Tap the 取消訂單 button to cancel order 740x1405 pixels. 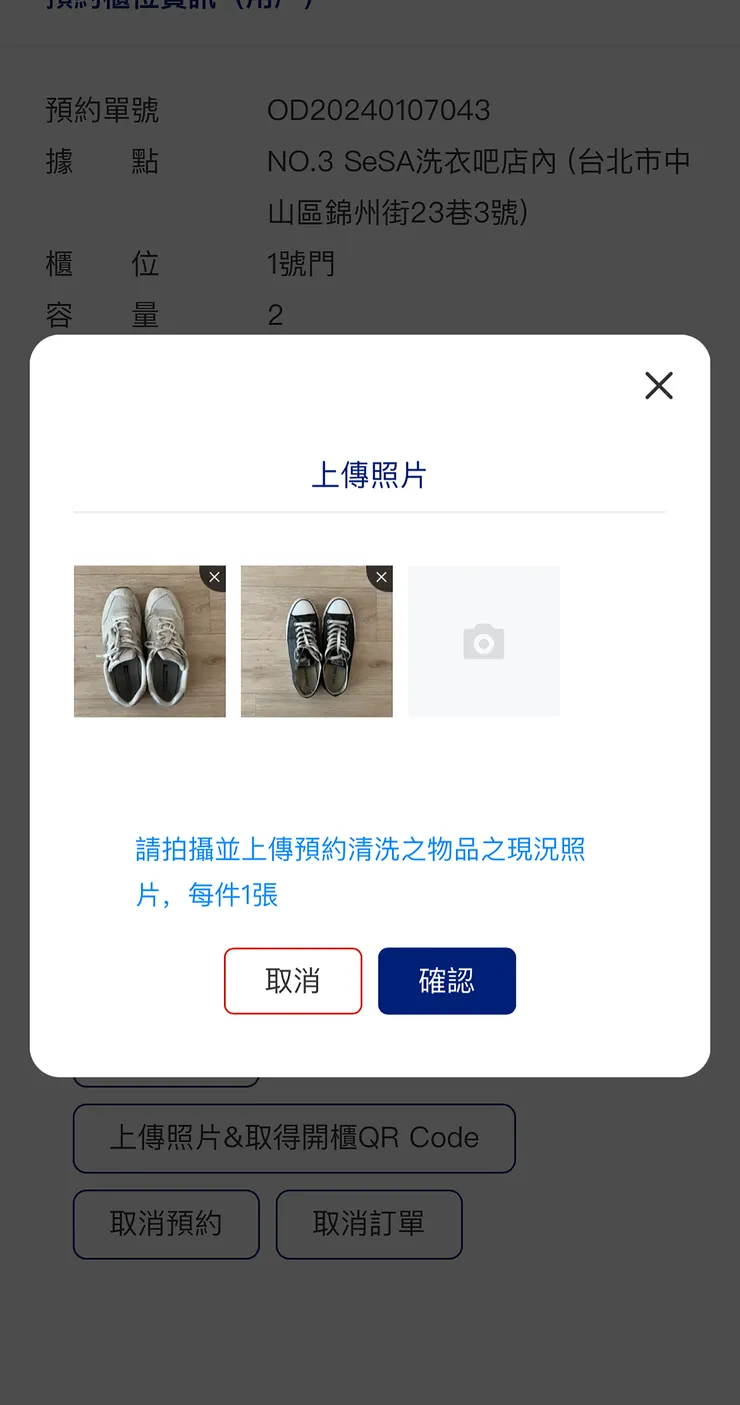(369, 1224)
